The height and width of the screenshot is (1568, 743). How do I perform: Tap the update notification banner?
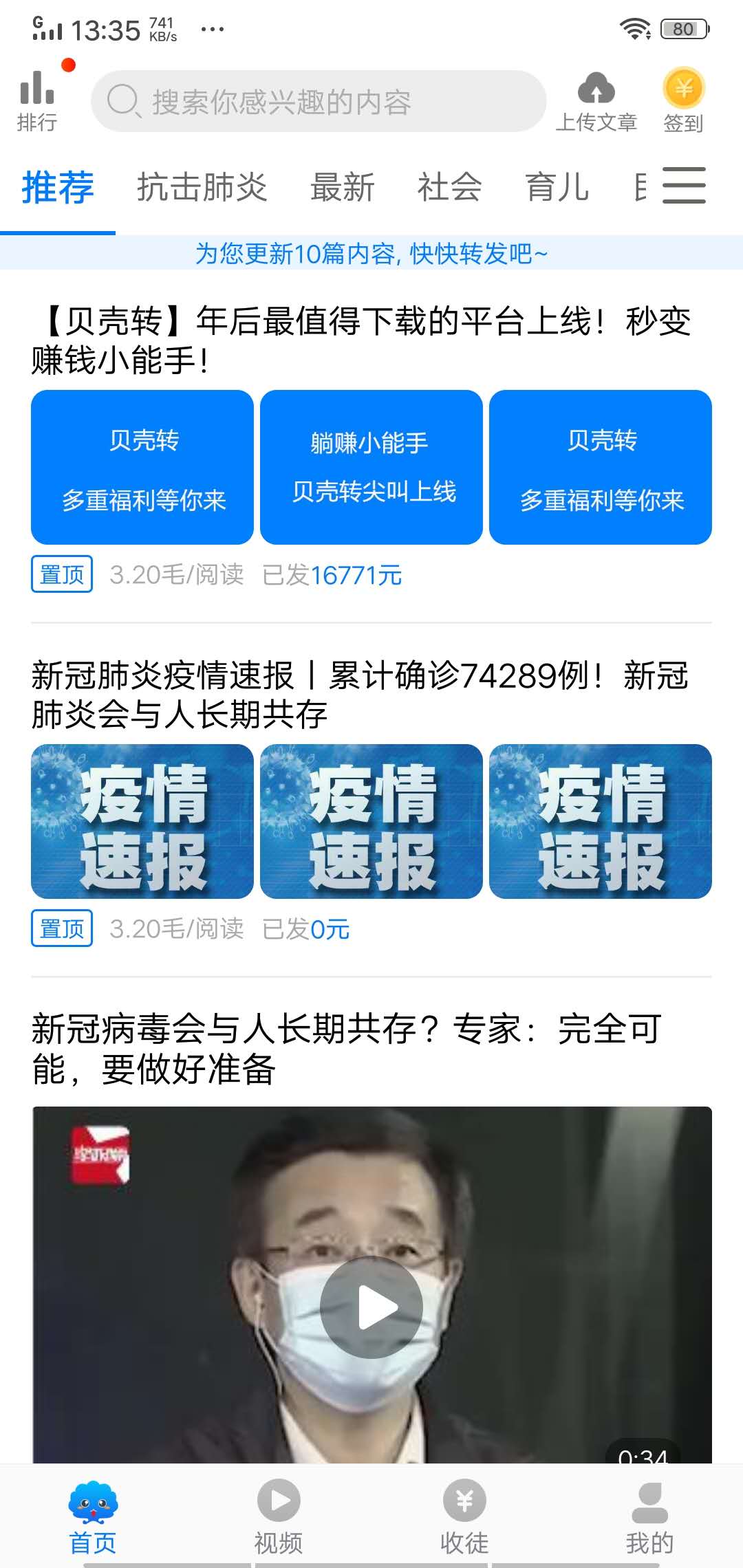[x=371, y=255]
